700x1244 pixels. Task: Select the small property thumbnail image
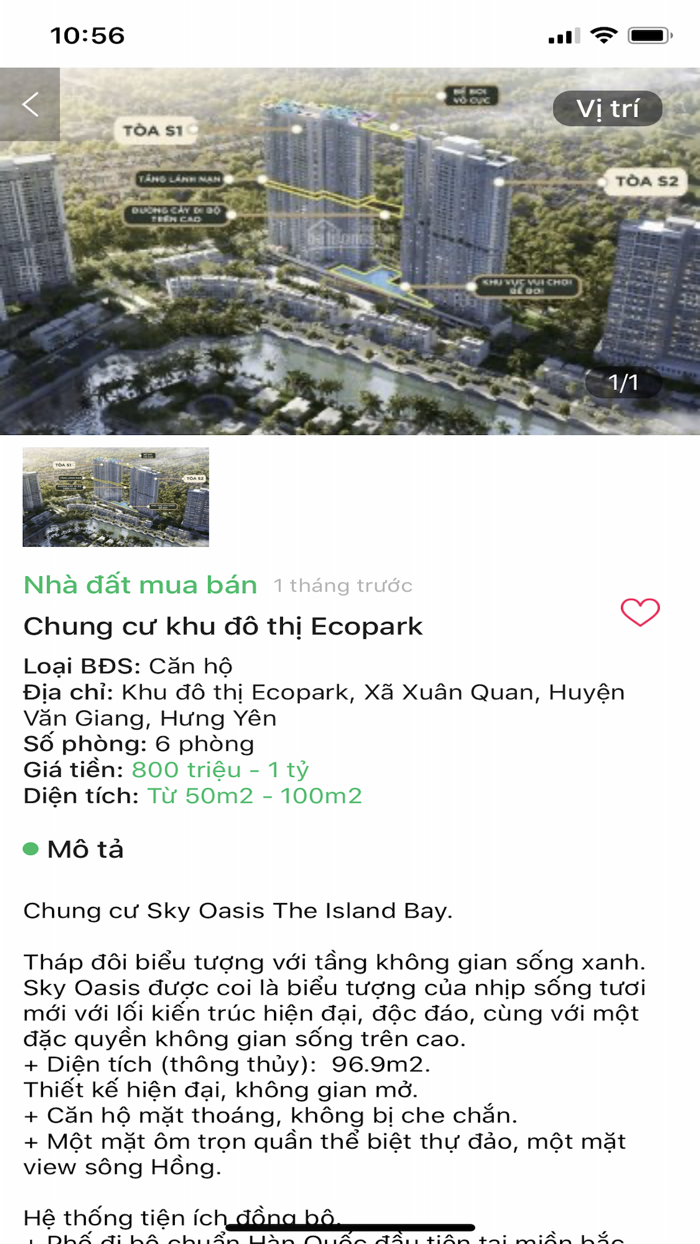pos(116,497)
